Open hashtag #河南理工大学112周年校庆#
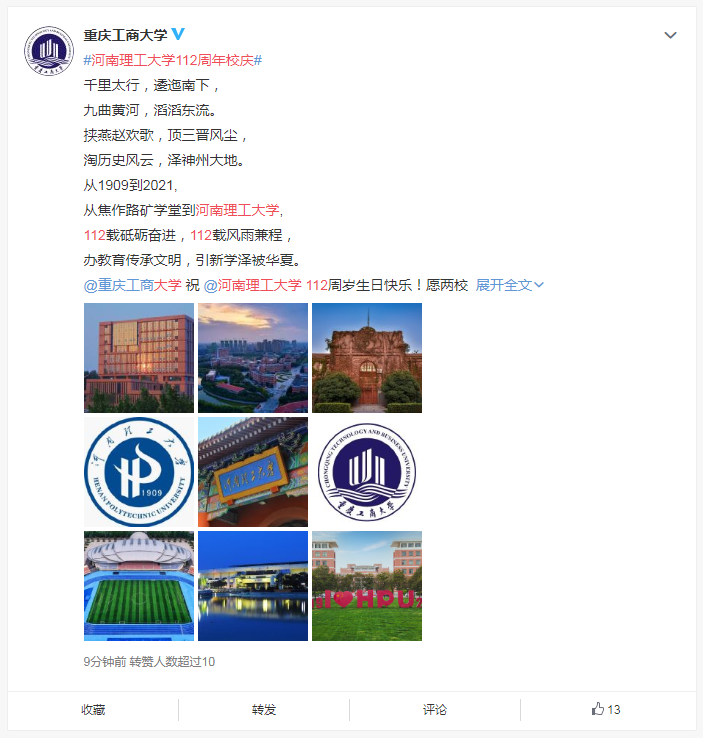This screenshot has width=703, height=738. [x=173, y=60]
